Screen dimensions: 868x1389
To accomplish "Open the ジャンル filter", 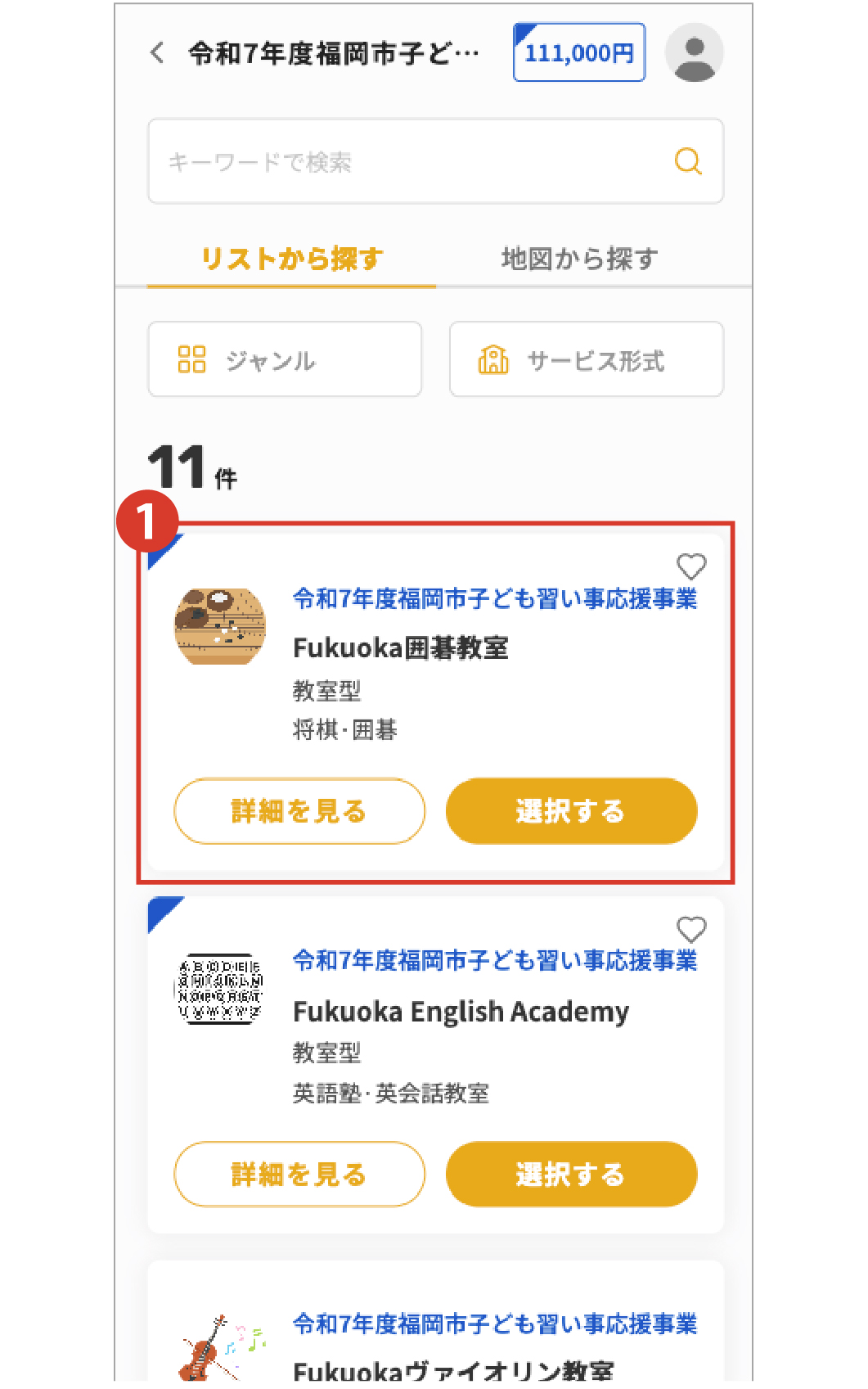I will point(285,359).
